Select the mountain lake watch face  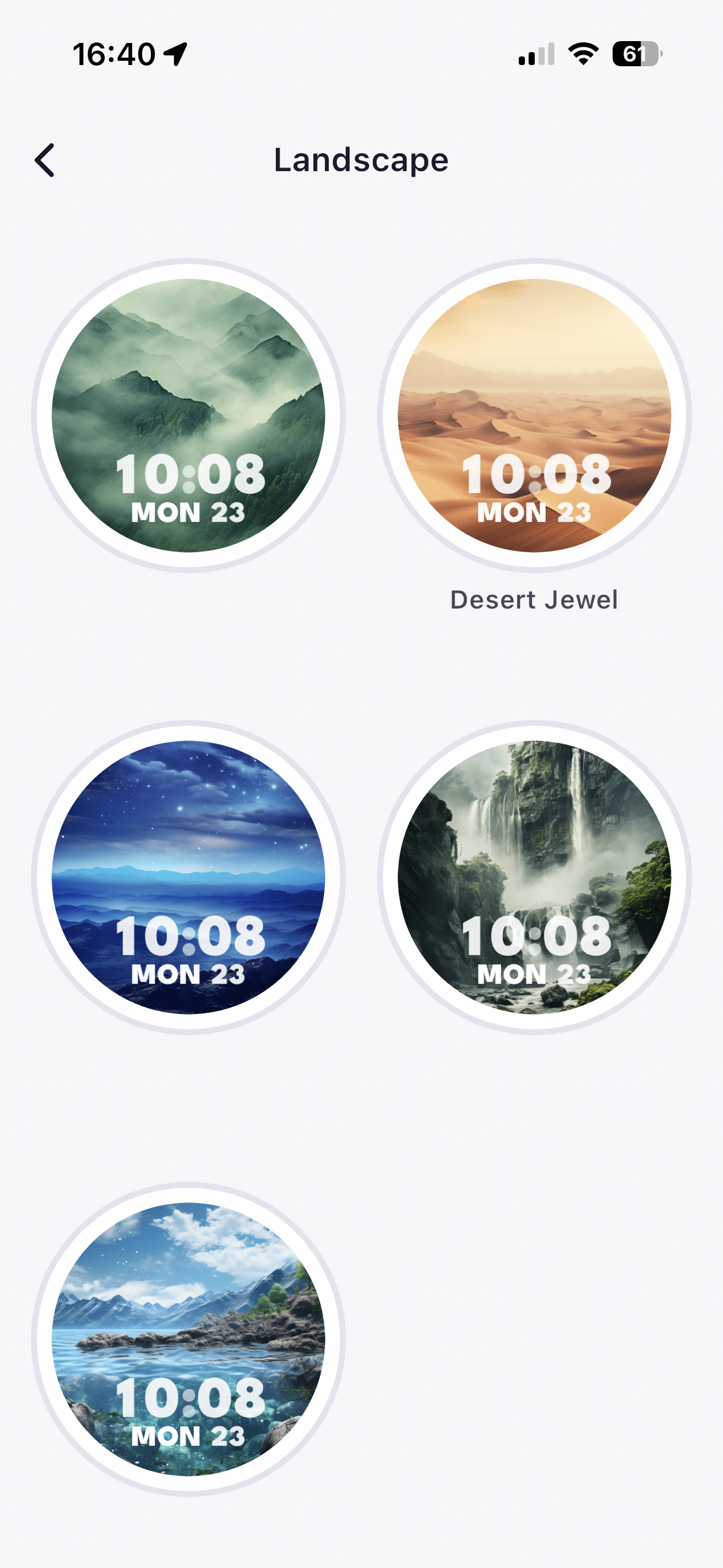click(x=188, y=1339)
